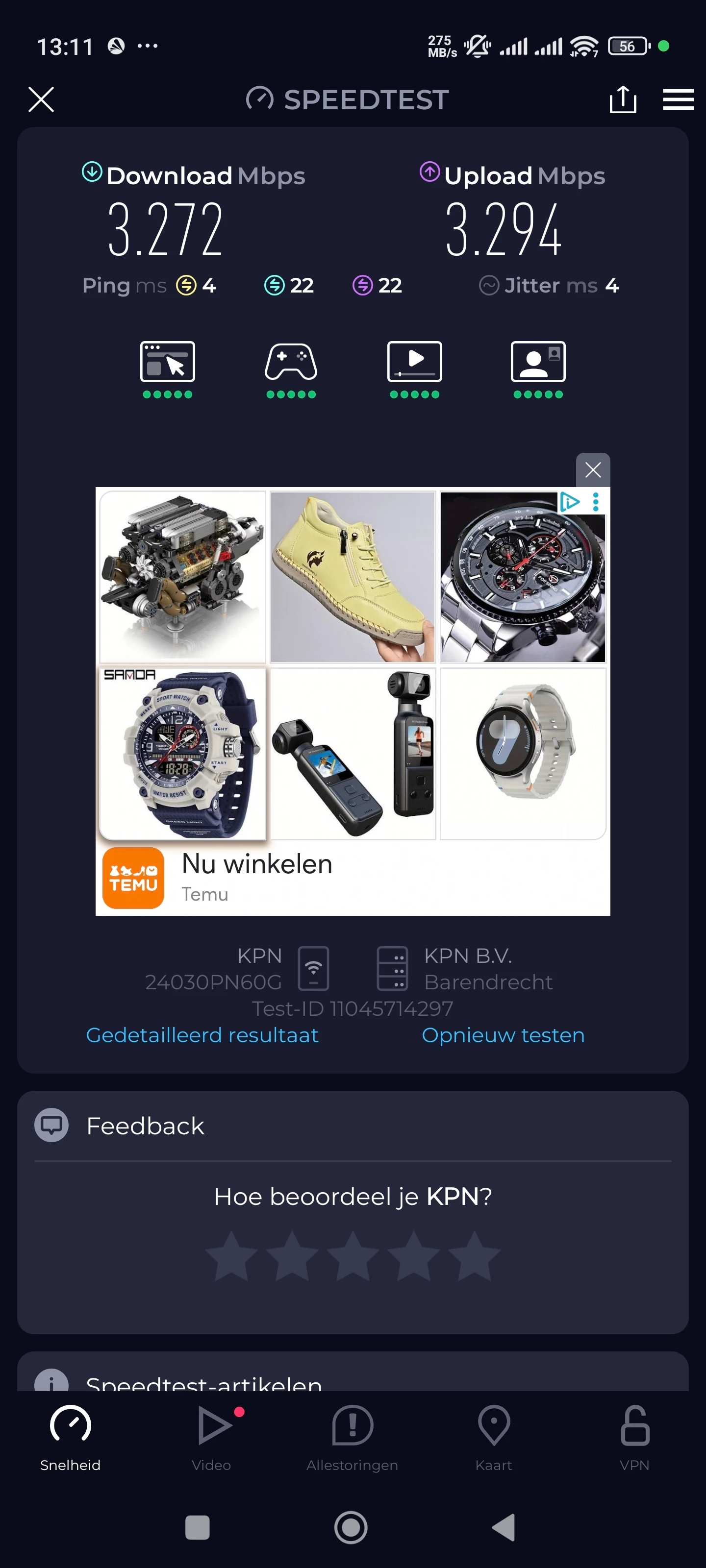
Task: Switch to the Kaart tab
Action: pyautogui.click(x=493, y=1437)
